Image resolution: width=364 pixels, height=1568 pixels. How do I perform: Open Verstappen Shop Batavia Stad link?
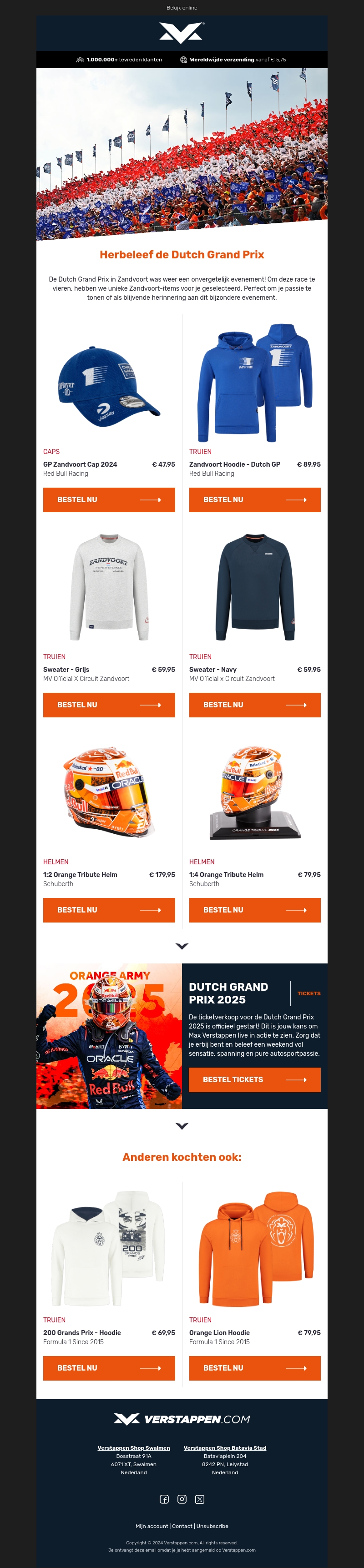click(x=225, y=1447)
